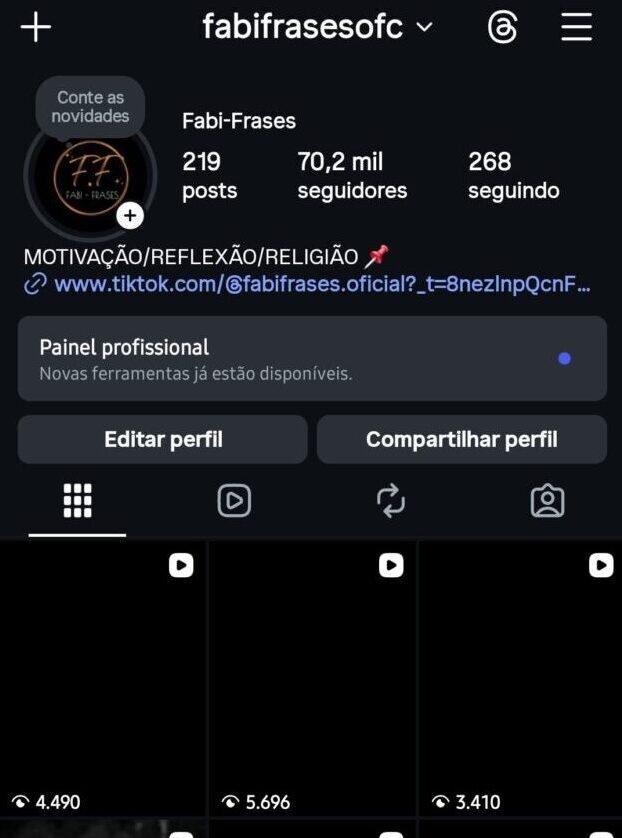Tap the plus icon to create content

tap(36, 27)
